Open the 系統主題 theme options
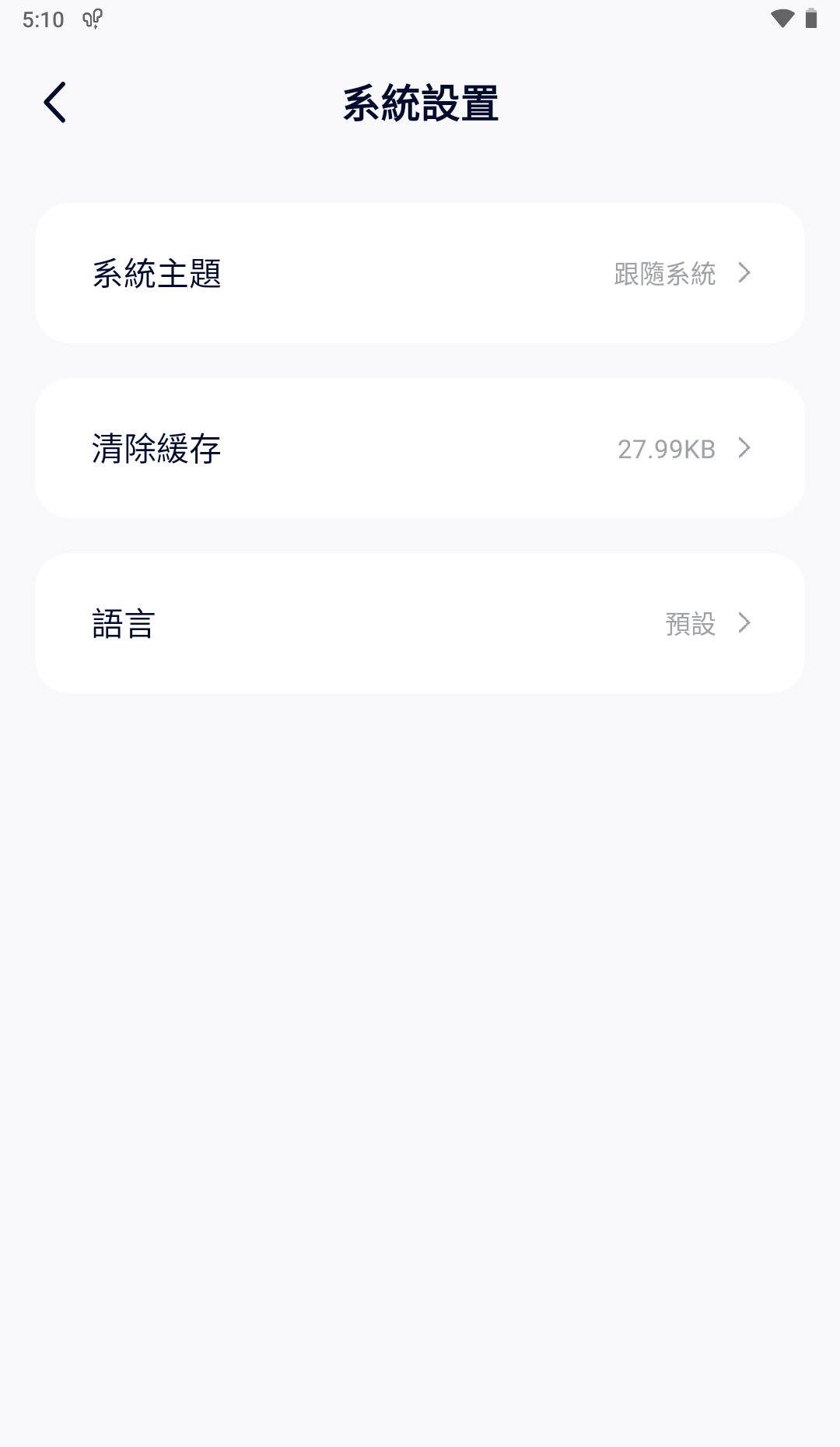Viewport: 840px width, 1447px height. tap(420, 273)
